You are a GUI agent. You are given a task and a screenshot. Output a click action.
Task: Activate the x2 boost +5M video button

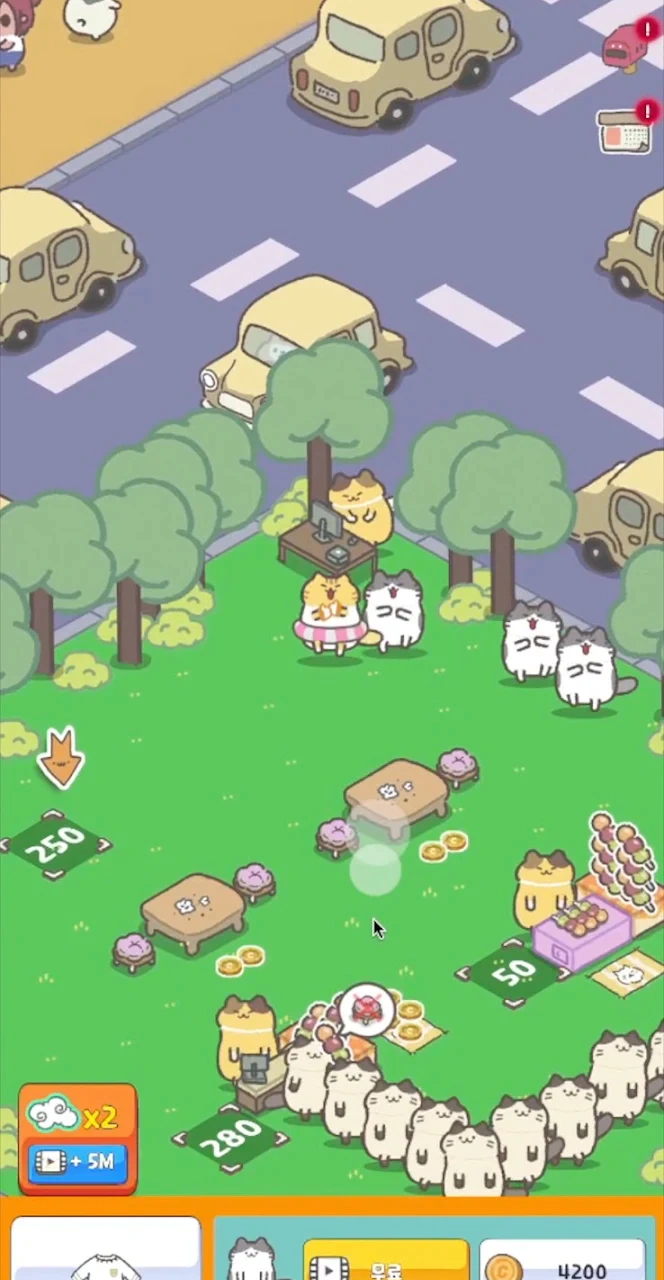[x=78, y=1140]
